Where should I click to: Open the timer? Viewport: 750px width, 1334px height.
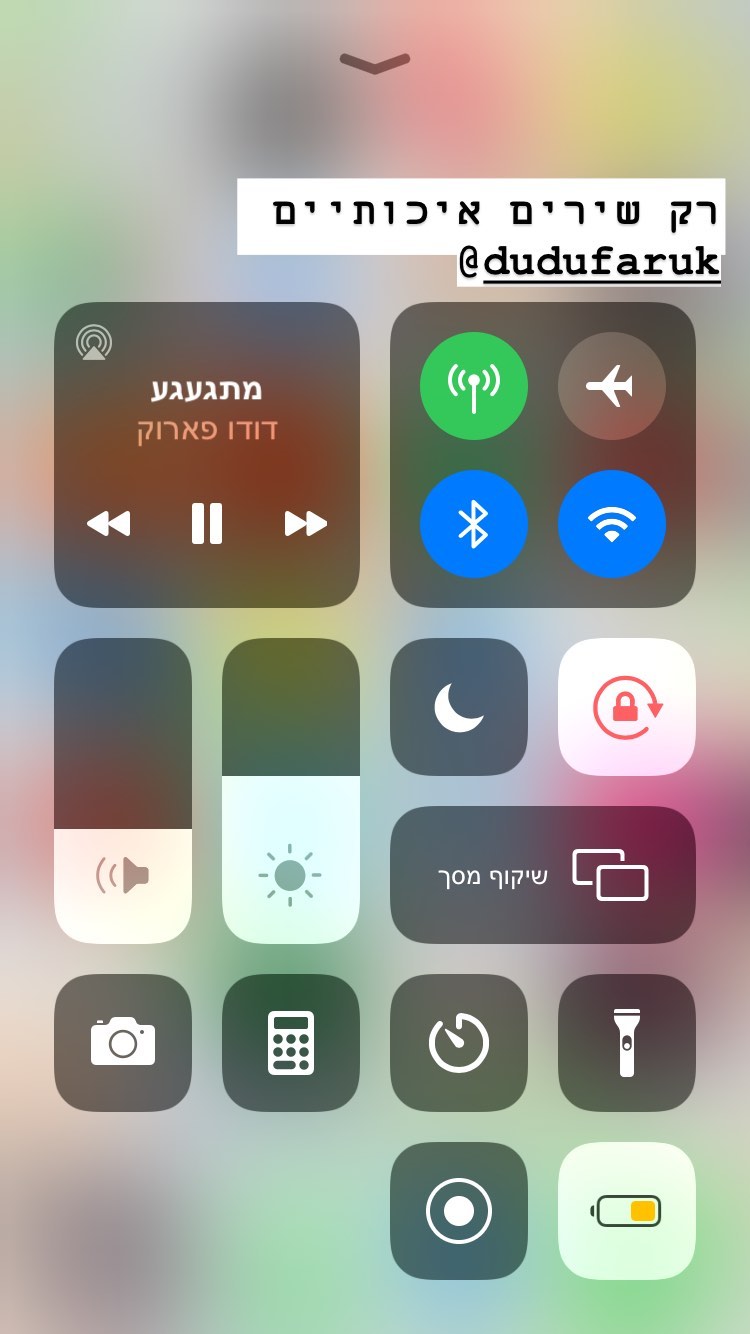(458, 1043)
